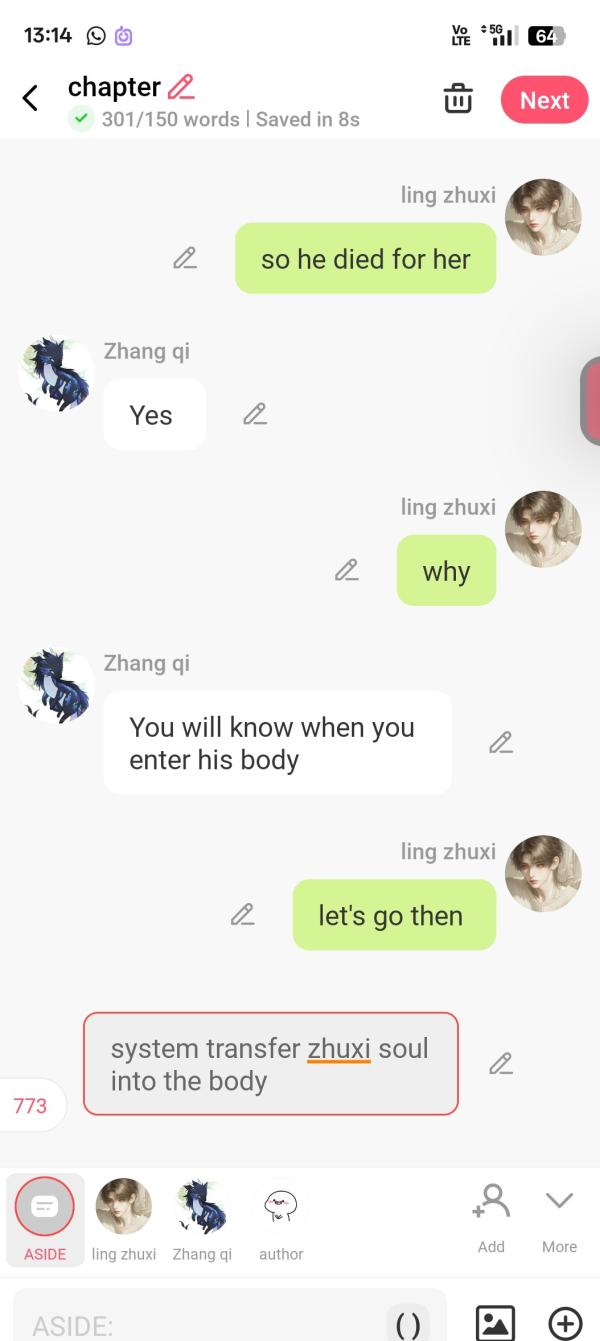Go back using the top-left arrow

click(31, 98)
